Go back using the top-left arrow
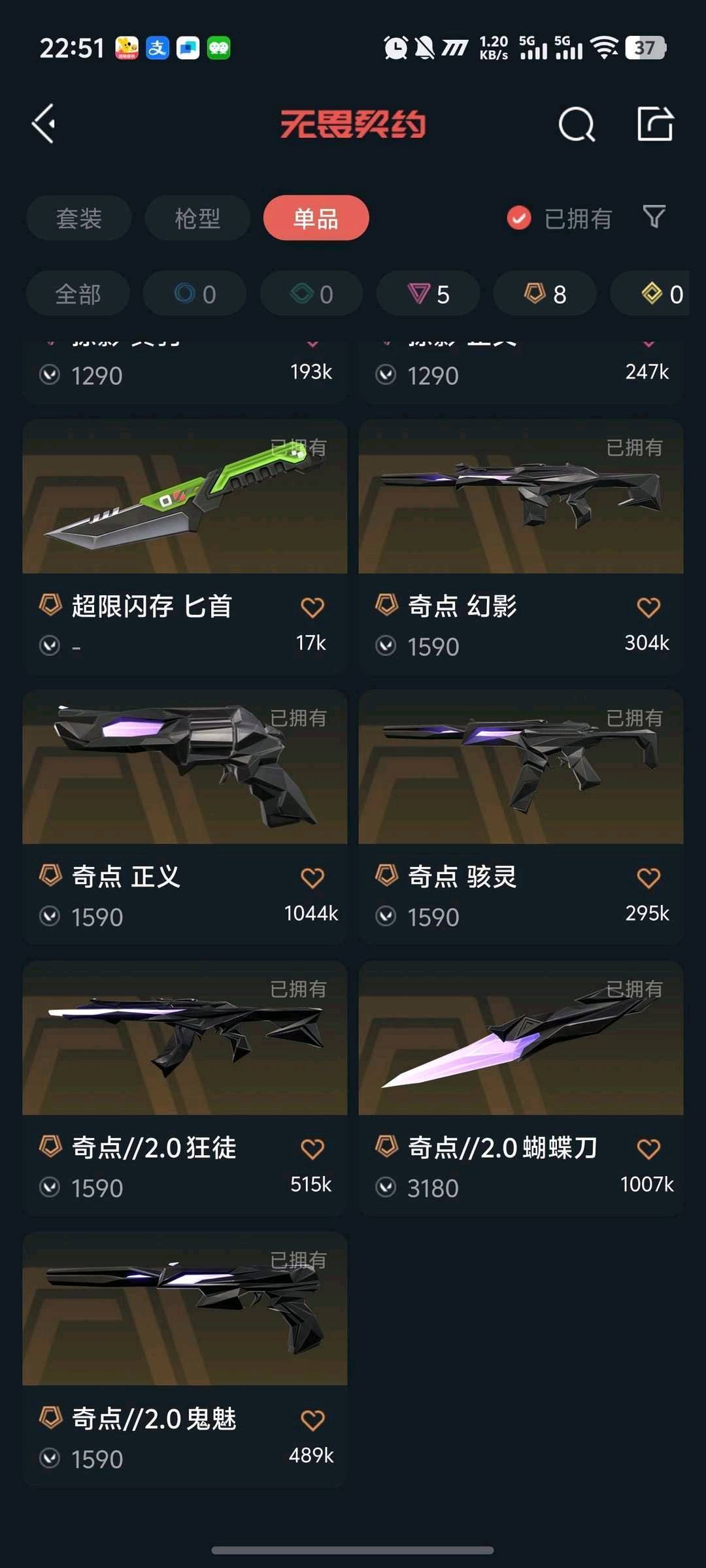This screenshot has width=706, height=1568. click(x=44, y=123)
